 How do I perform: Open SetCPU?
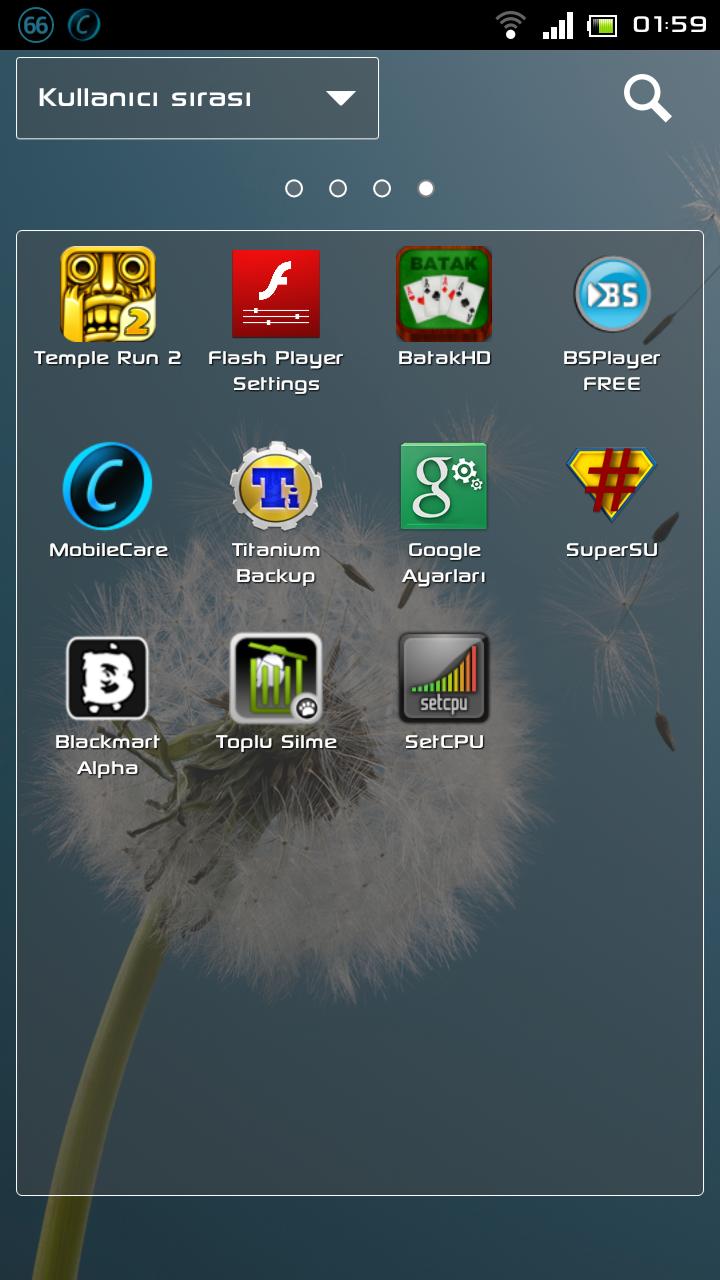click(x=444, y=679)
